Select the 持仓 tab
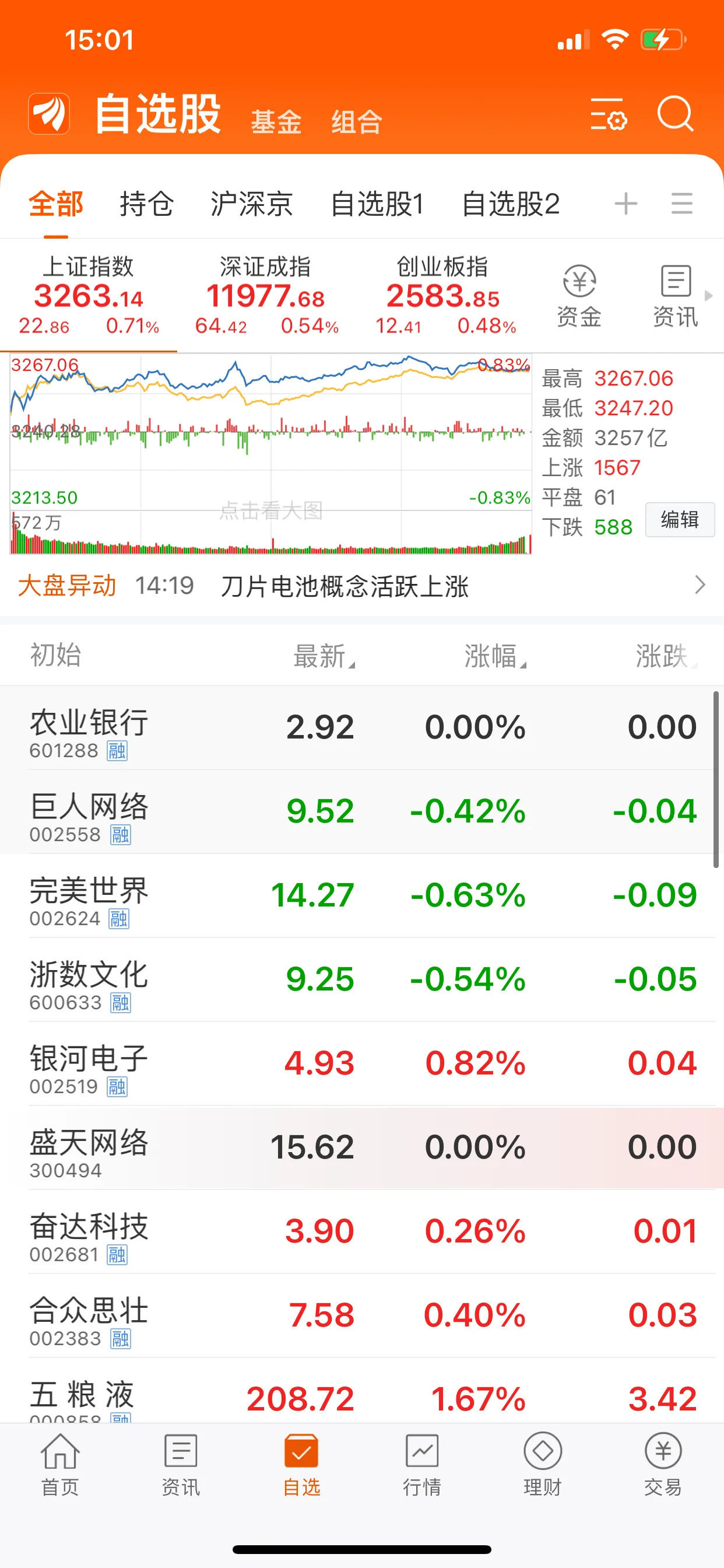The image size is (724, 1568). click(147, 204)
